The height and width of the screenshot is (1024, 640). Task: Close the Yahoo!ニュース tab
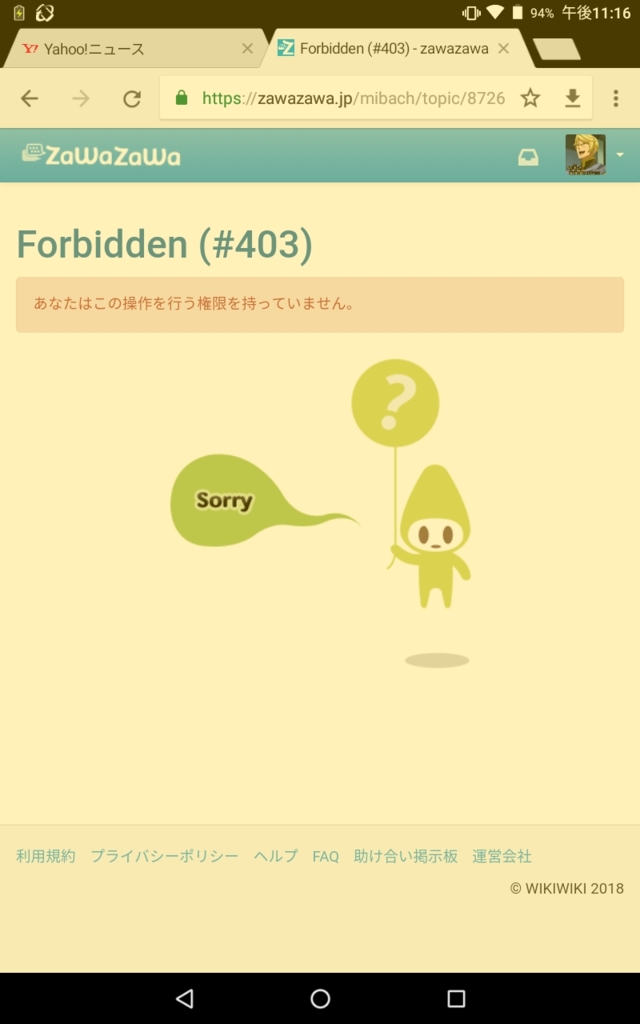point(248,48)
